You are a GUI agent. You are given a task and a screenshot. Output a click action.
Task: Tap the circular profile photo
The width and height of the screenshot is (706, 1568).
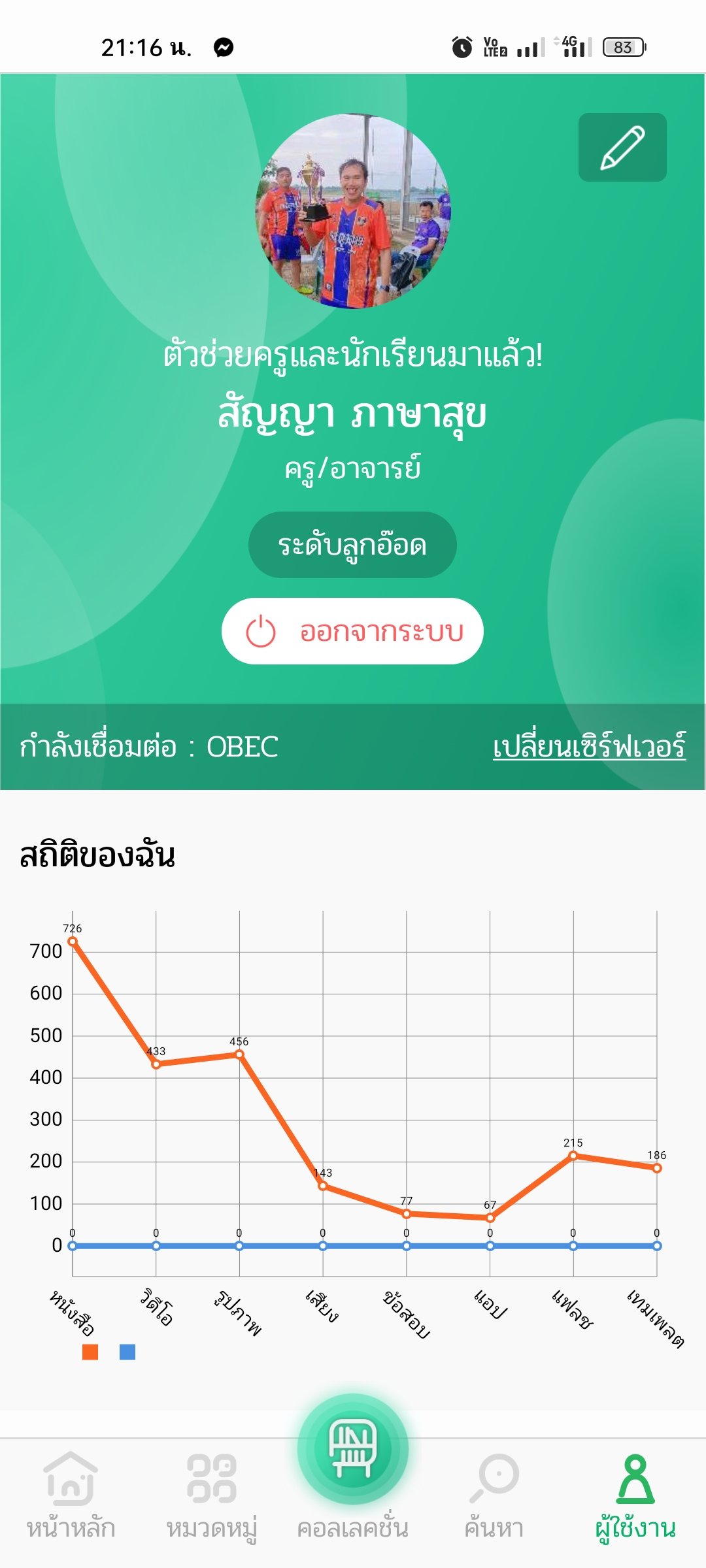[353, 210]
